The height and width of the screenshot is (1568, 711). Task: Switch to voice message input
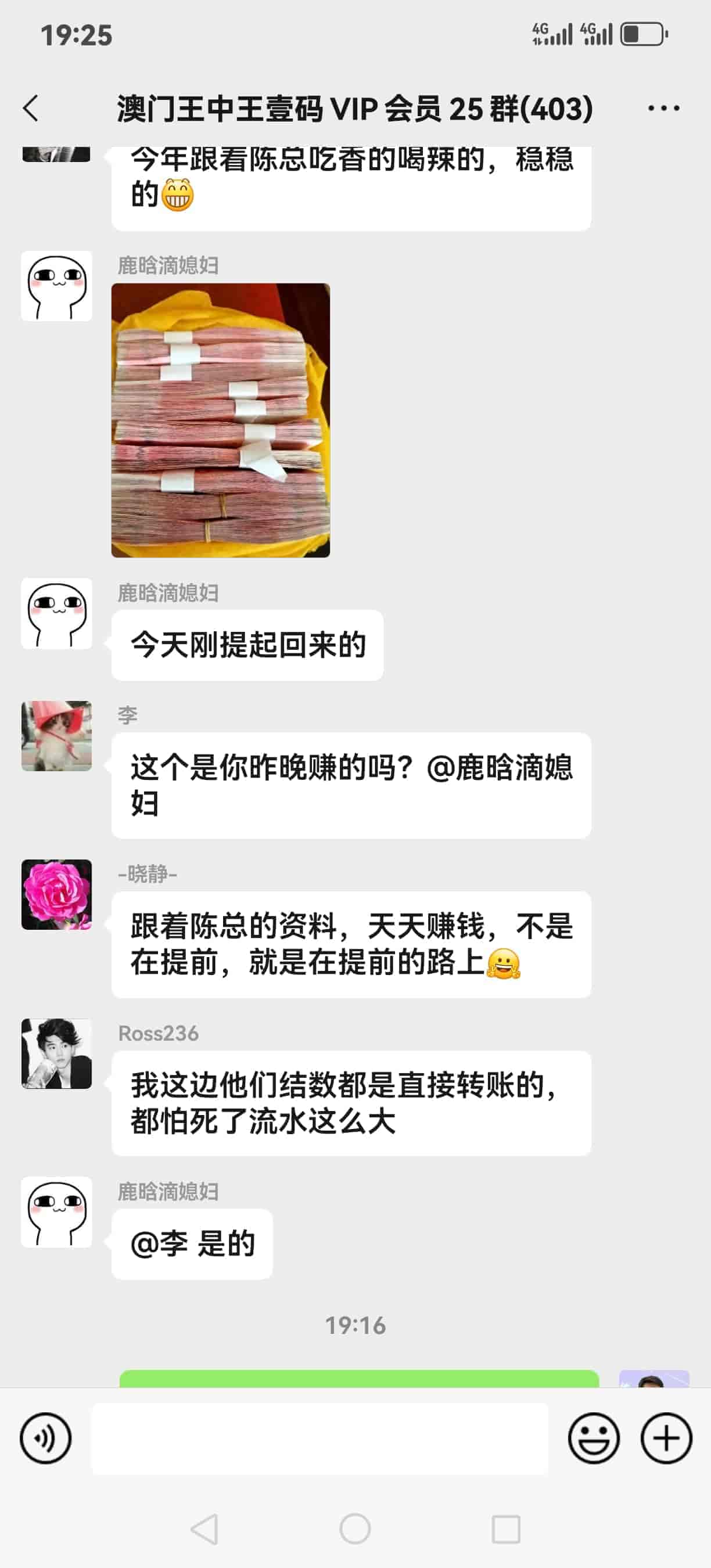46,1438
